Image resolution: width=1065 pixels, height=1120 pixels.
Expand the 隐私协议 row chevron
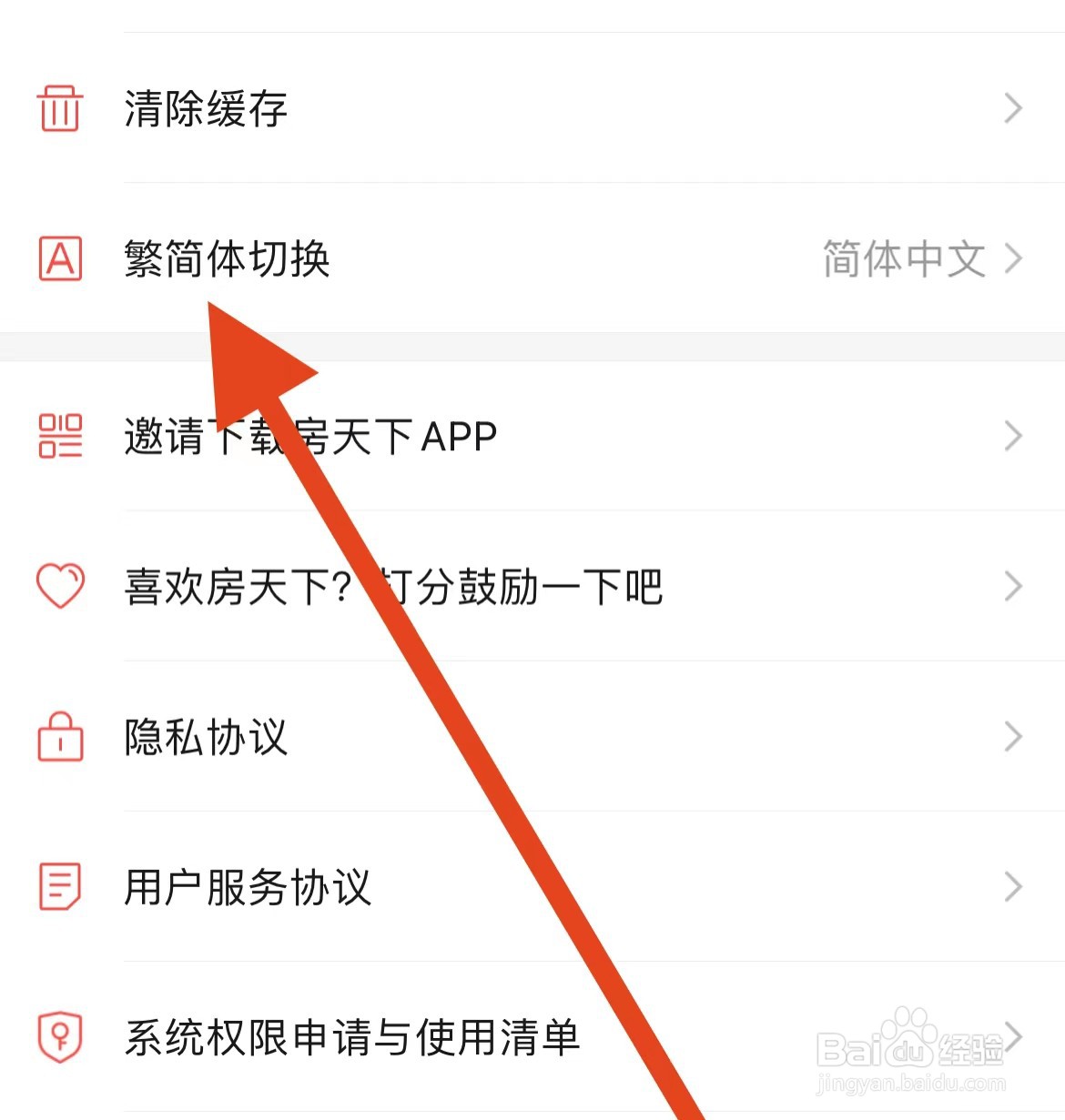coord(1012,737)
